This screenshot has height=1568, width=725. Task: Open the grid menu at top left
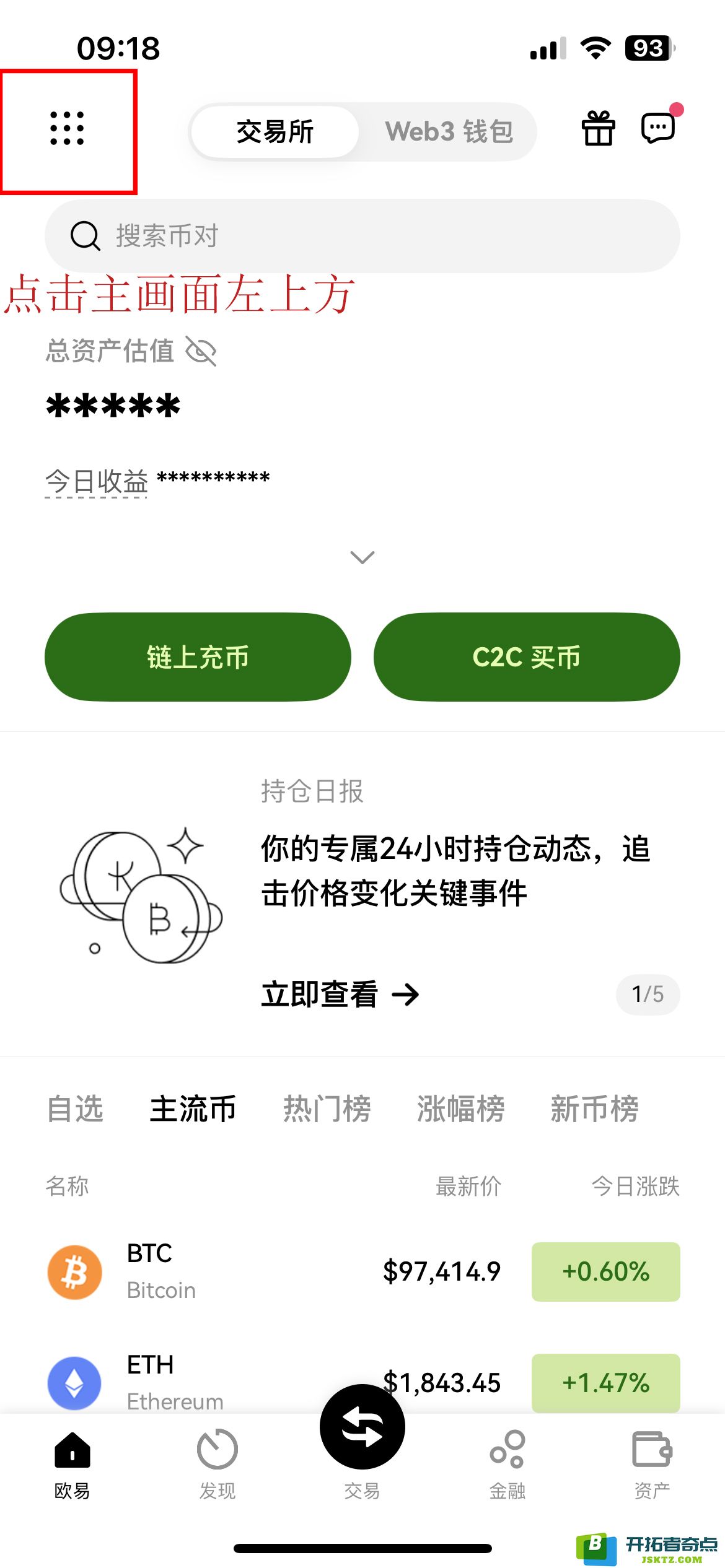tap(67, 129)
